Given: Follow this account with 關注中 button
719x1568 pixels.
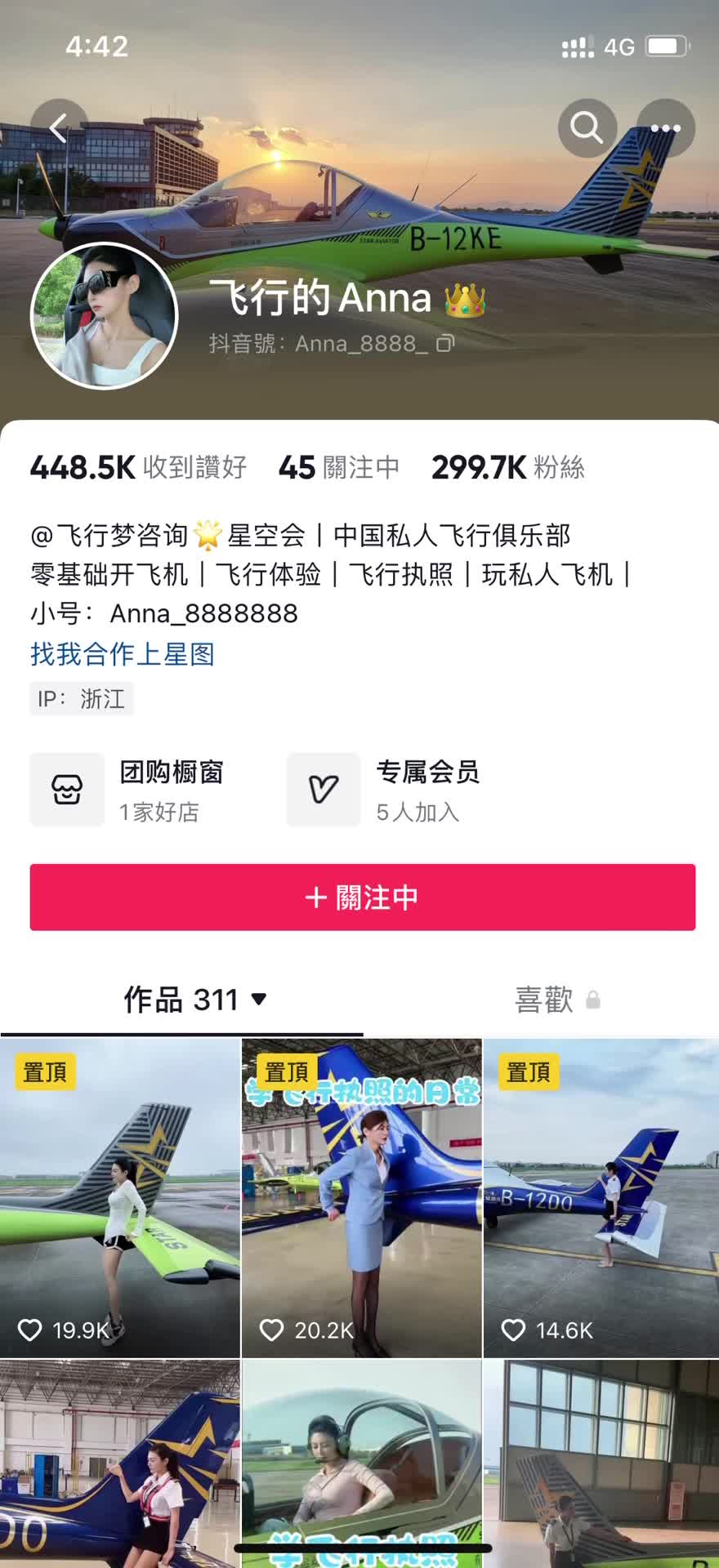Looking at the screenshot, I should point(363,898).
